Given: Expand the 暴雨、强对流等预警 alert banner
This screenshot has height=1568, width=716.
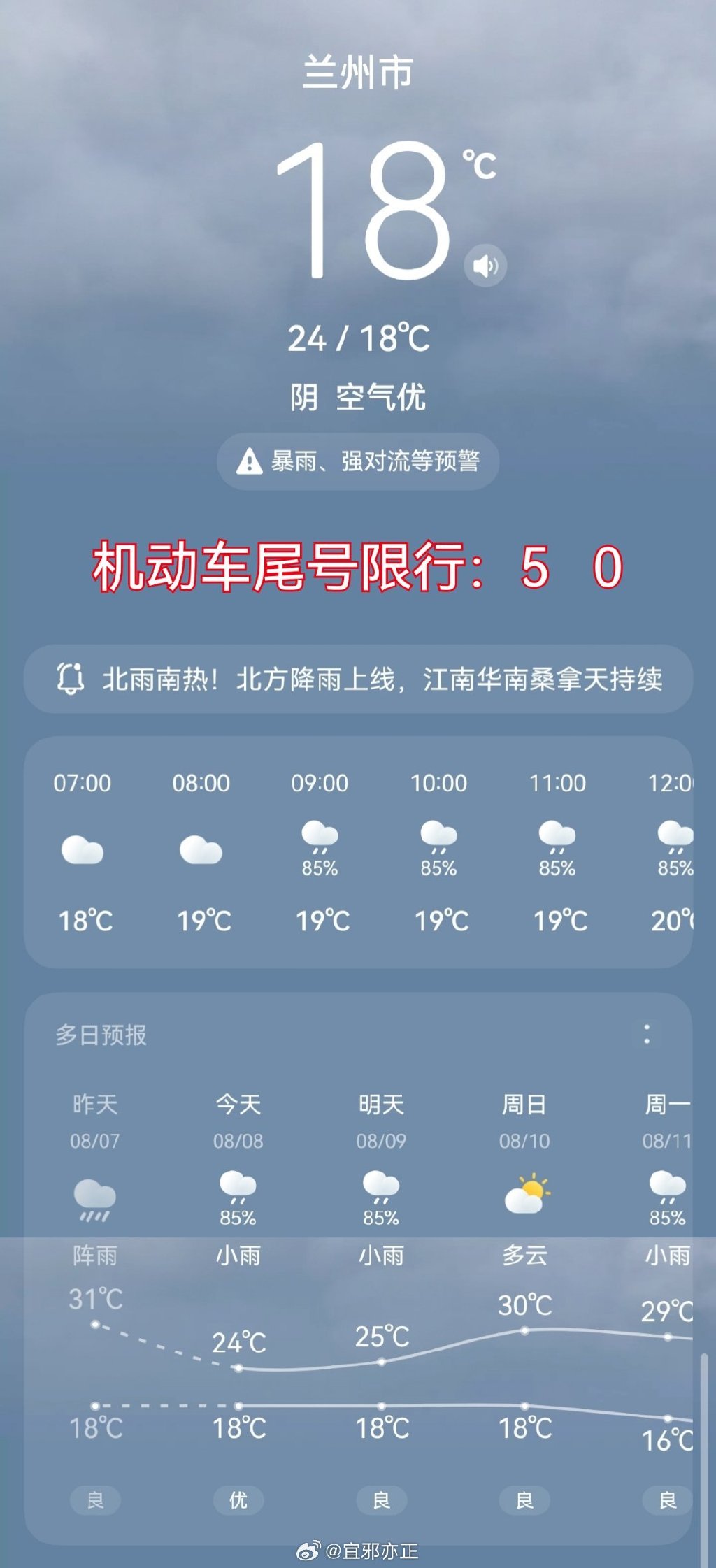Looking at the screenshot, I should [358, 461].
